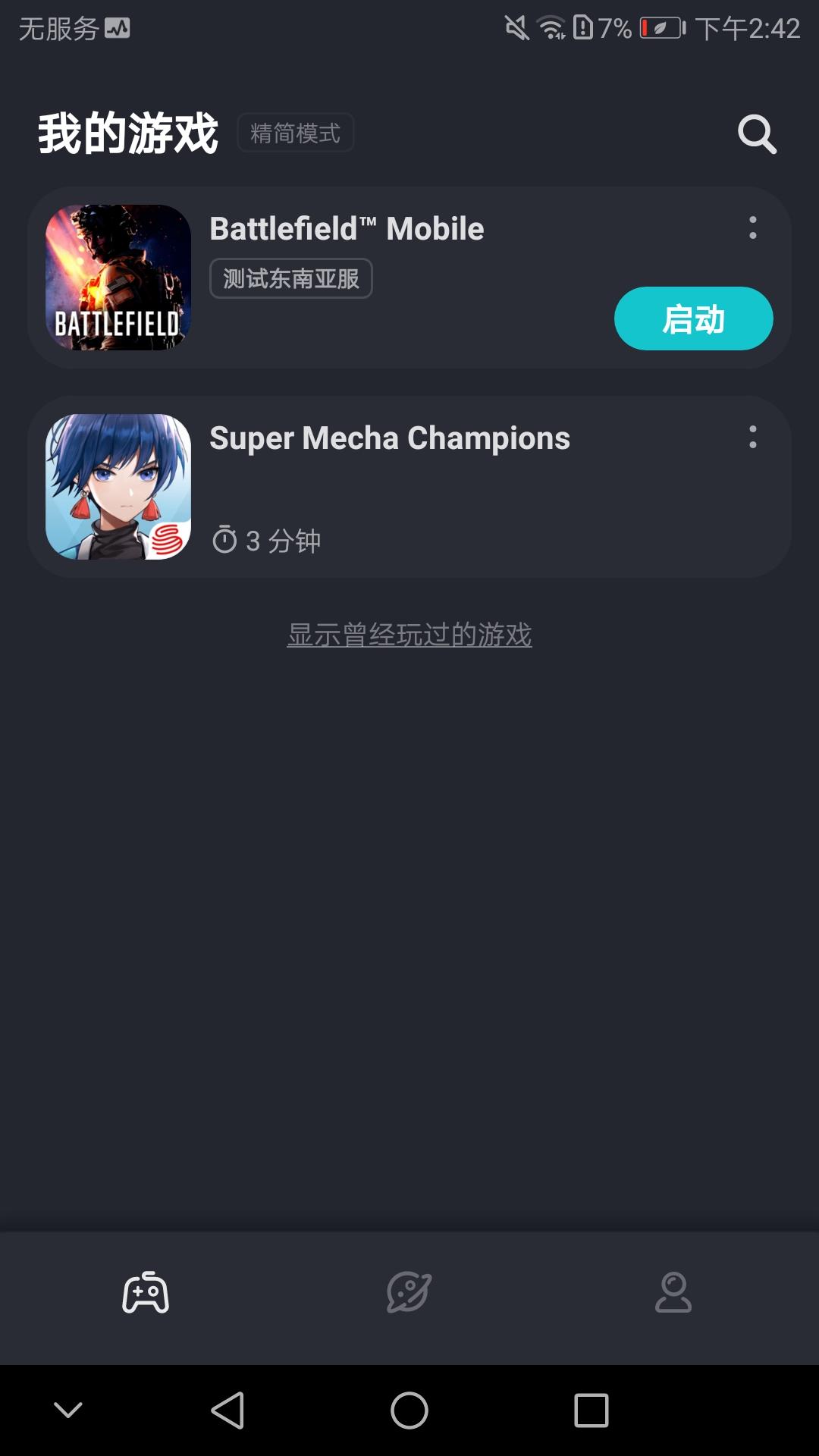Open options menu for Super Mecha Champions

tap(752, 437)
